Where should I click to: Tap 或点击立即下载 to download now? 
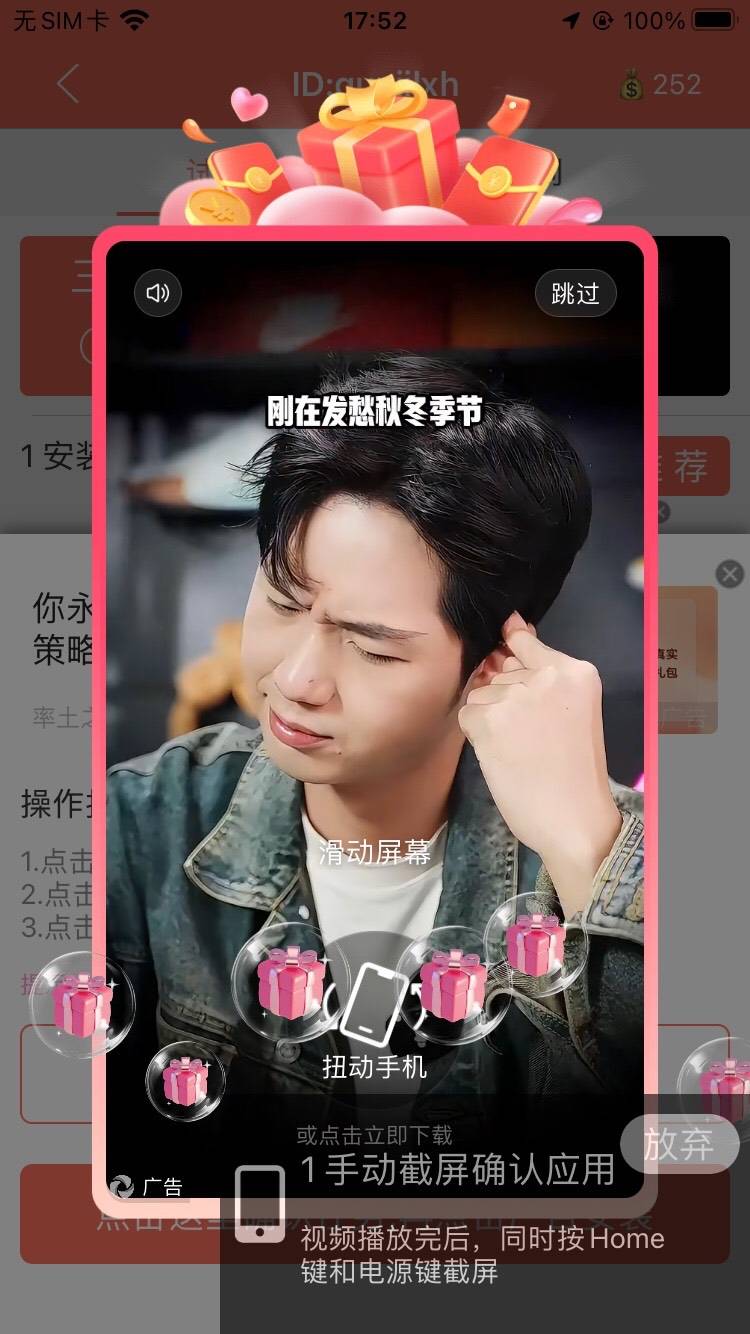pos(375,1135)
